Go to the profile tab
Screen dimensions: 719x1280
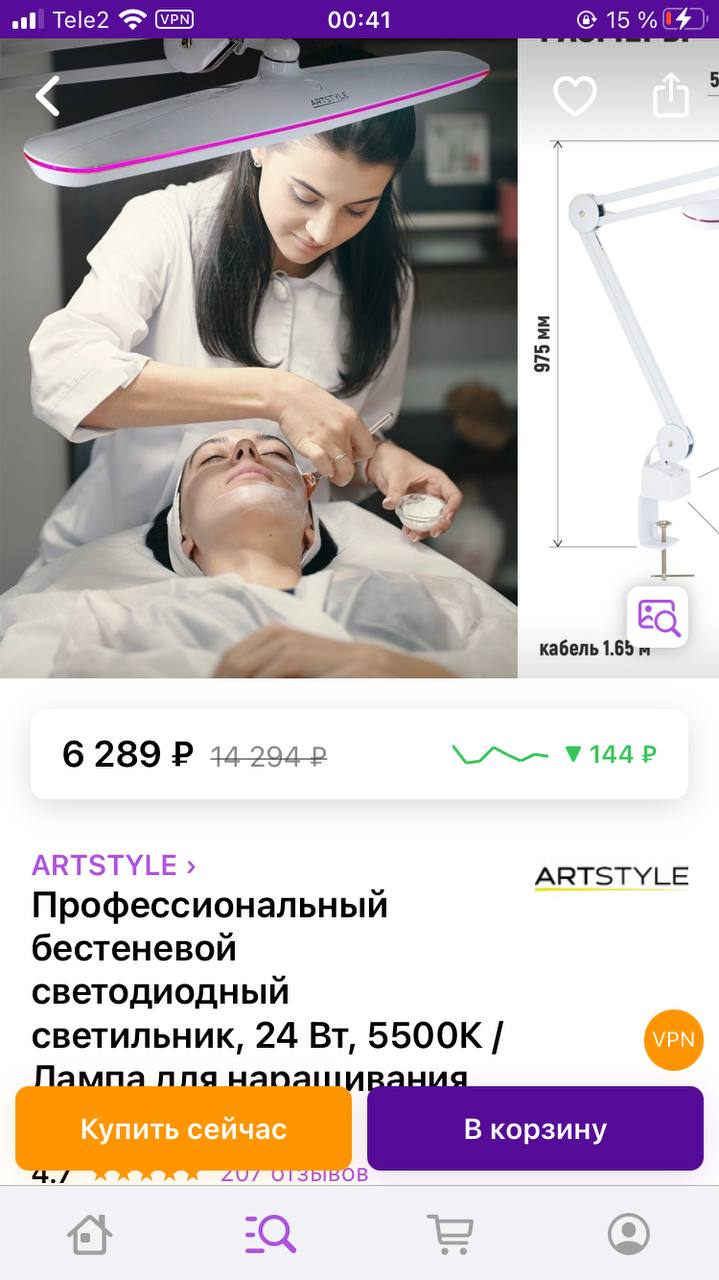pyautogui.click(x=629, y=1234)
